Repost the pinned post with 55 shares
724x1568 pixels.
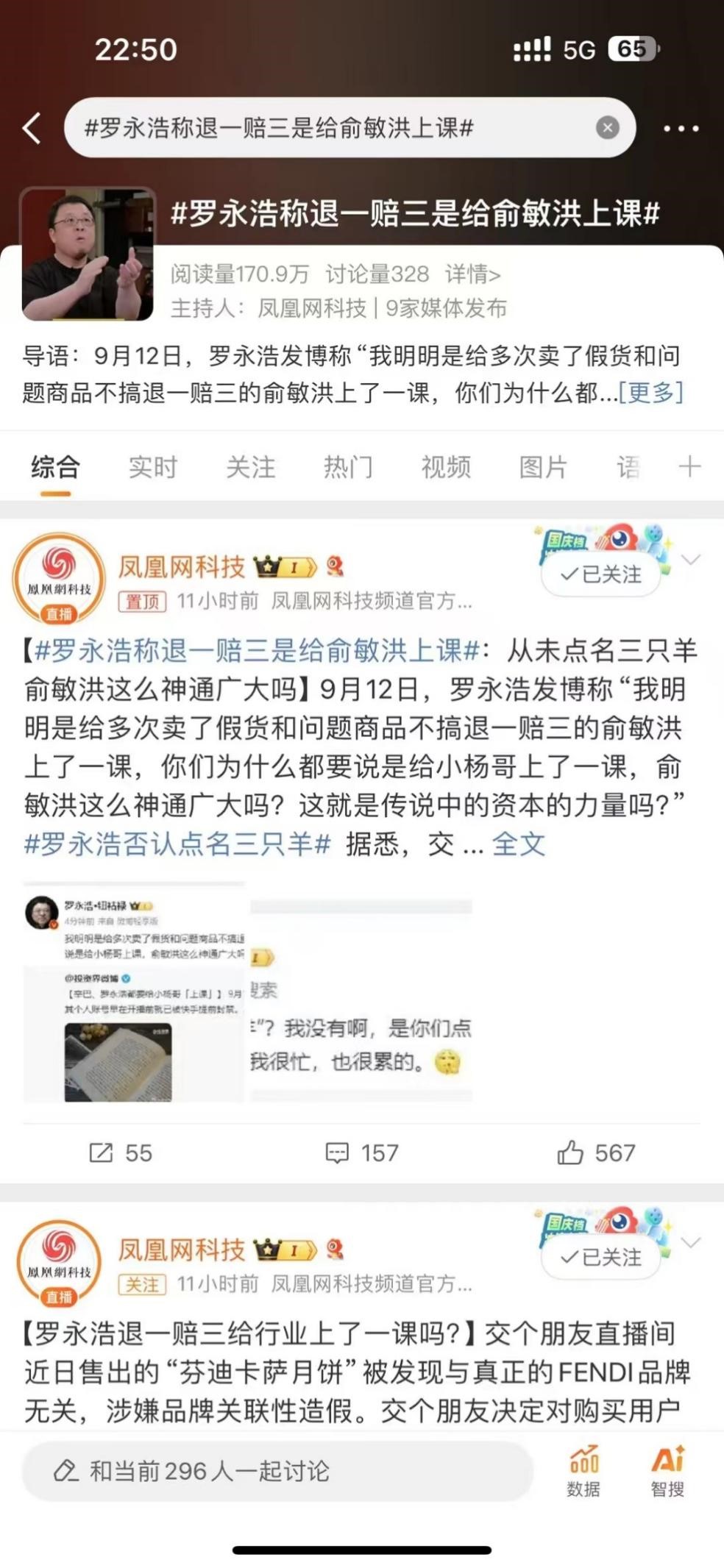coord(120,1152)
